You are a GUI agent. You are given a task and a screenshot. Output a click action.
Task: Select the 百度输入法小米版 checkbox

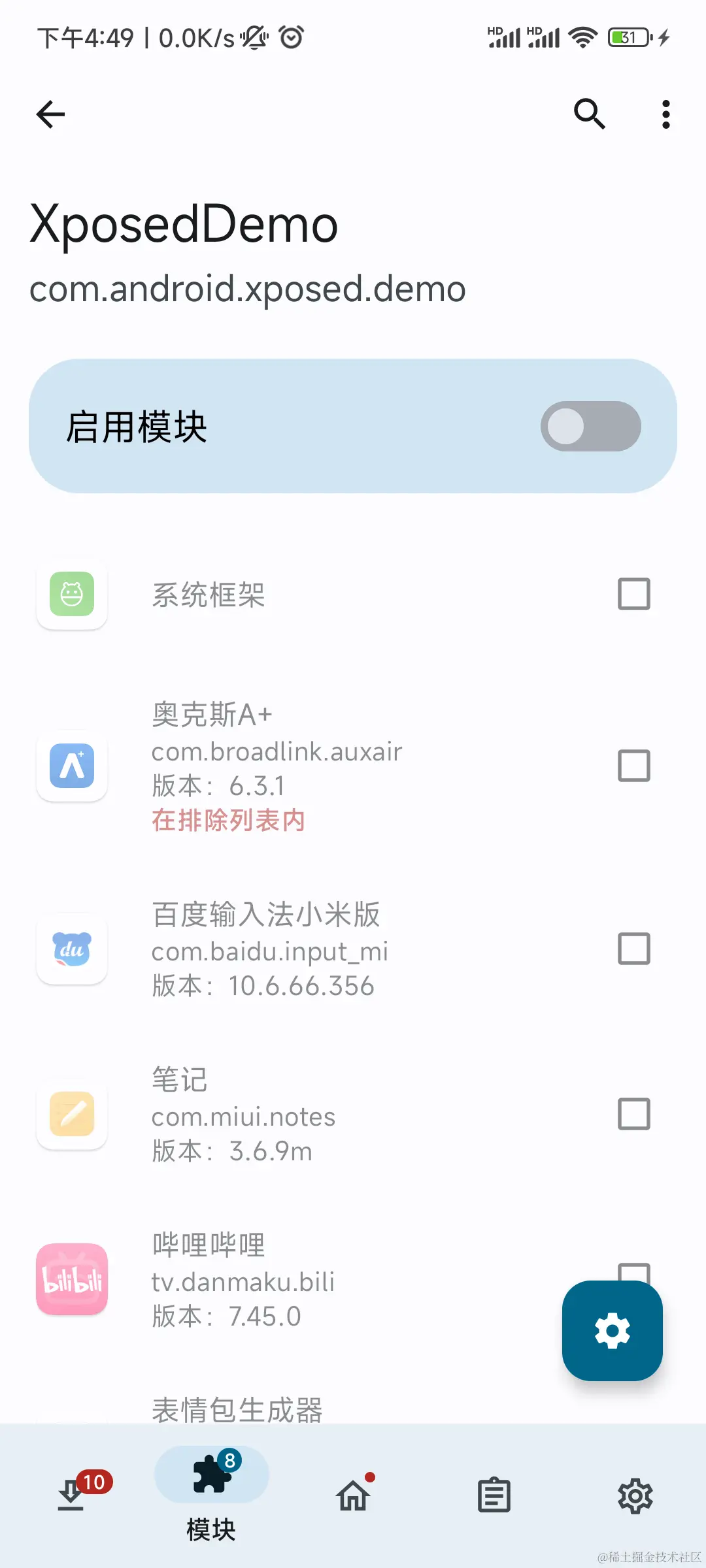tap(634, 949)
